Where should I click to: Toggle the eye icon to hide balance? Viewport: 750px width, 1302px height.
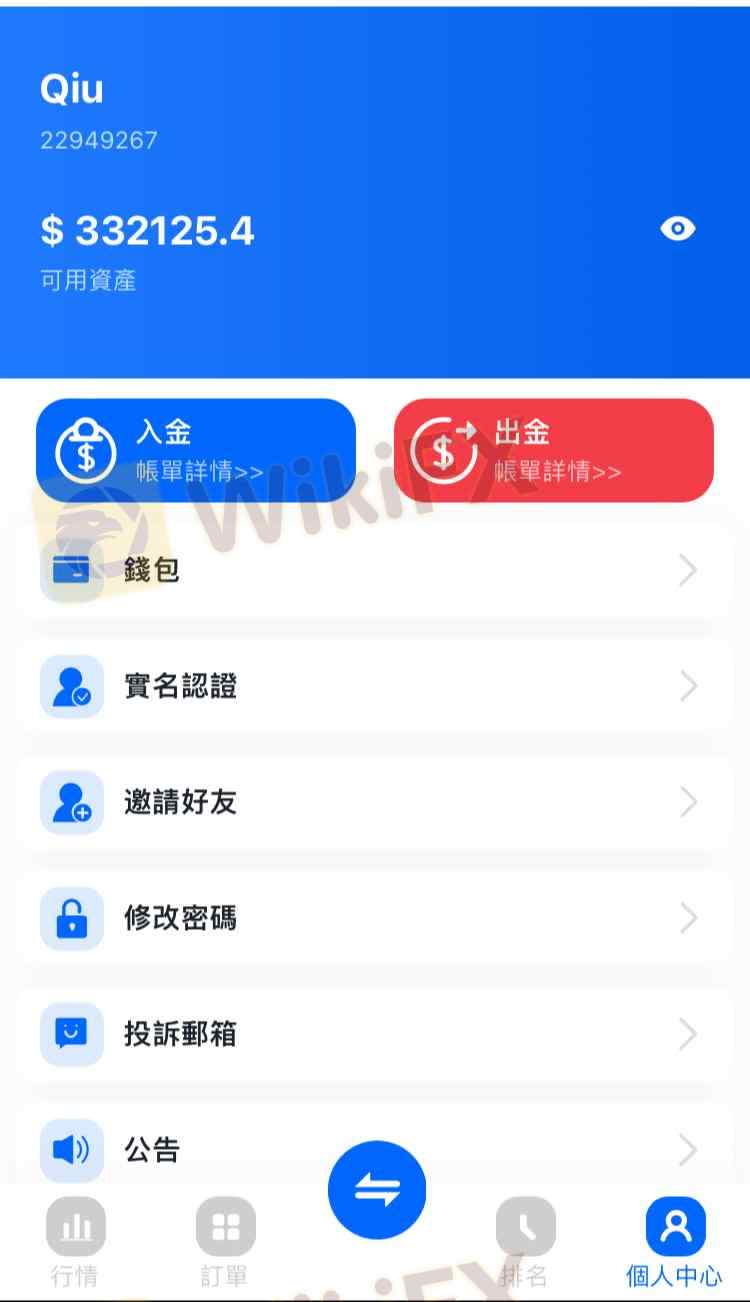[x=678, y=229]
